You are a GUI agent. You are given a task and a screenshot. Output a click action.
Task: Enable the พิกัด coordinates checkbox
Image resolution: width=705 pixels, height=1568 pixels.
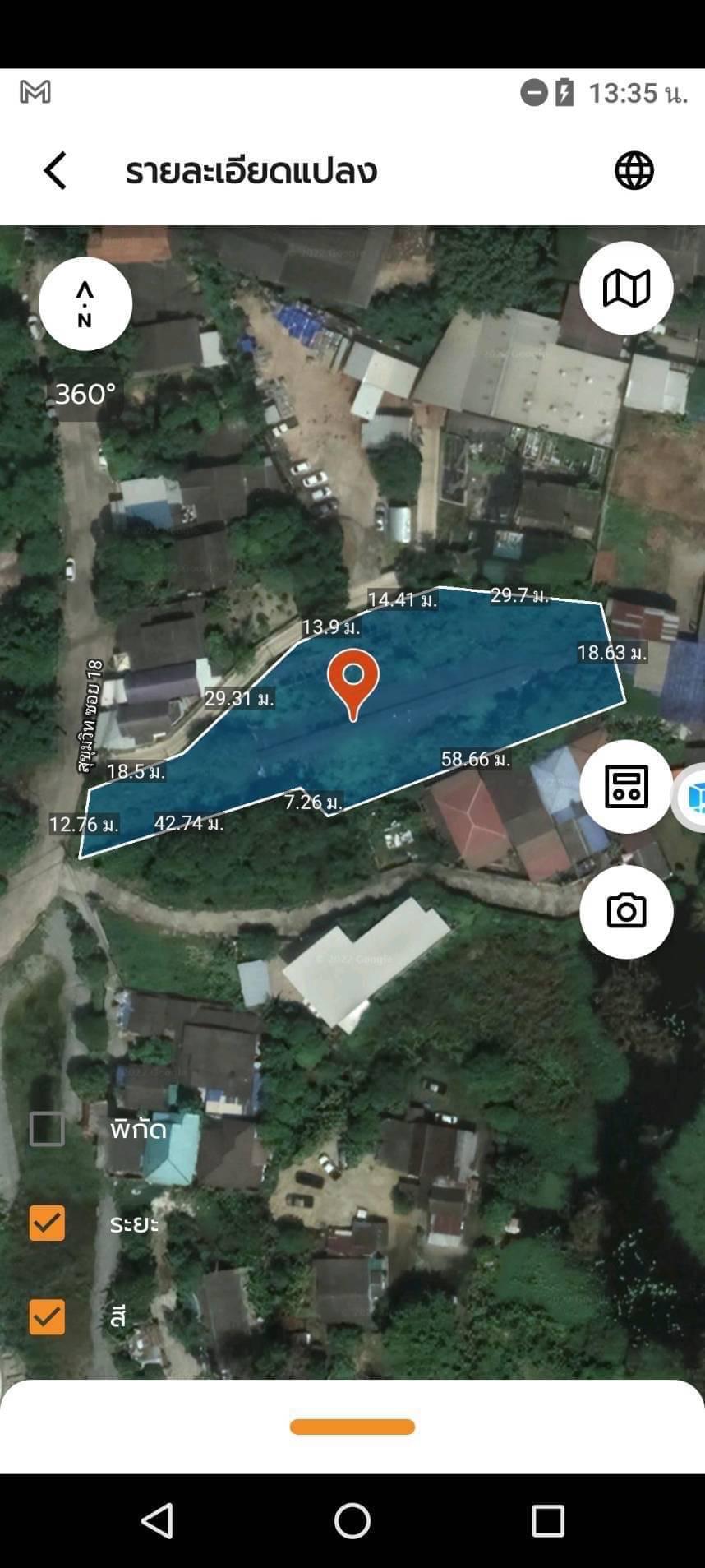(x=47, y=1129)
